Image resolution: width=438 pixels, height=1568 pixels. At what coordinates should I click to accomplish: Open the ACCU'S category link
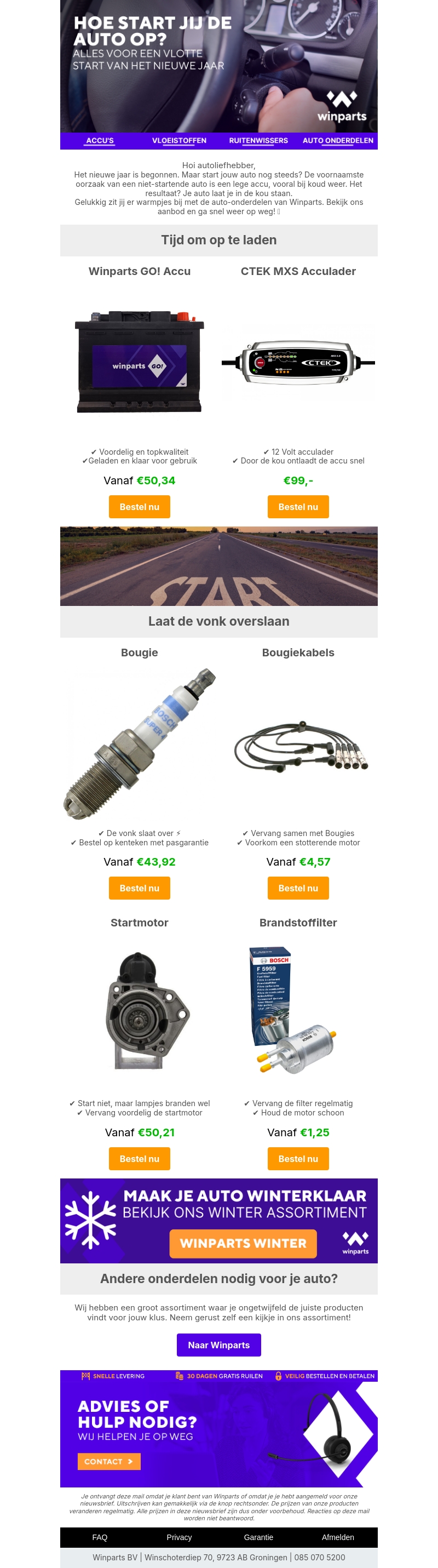coord(100,141)
